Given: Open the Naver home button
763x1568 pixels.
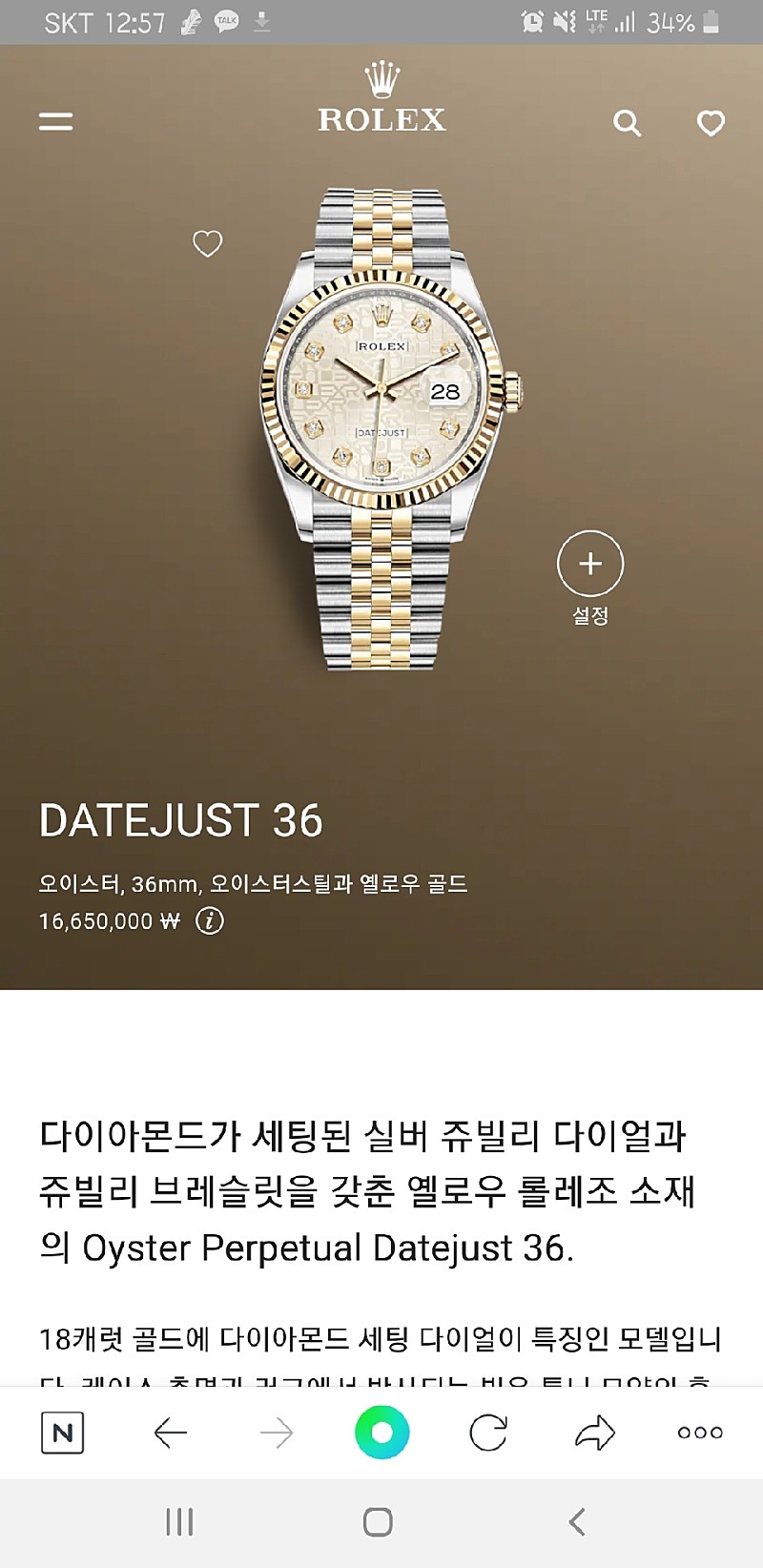Looking at the screenshot, I should [63, 1433].
